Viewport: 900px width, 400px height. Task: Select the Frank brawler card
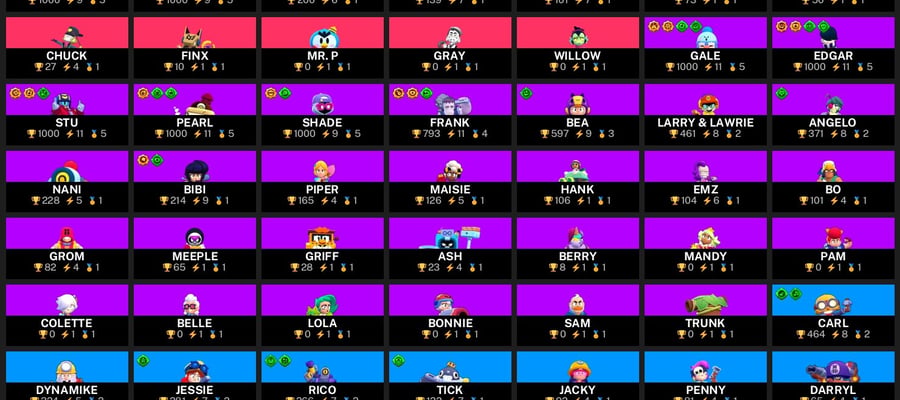click(x=450, y=115)
